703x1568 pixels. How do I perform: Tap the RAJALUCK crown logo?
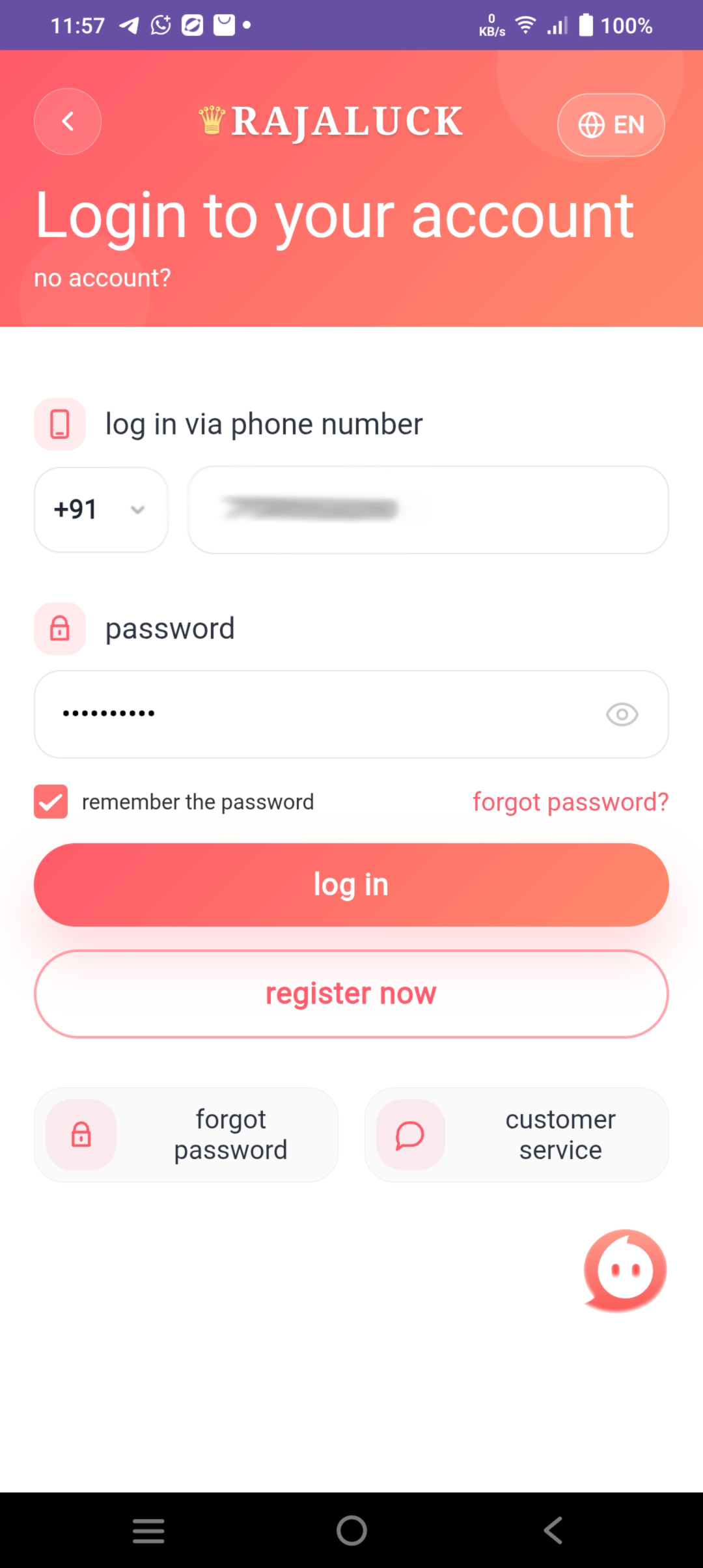point(331,120)
